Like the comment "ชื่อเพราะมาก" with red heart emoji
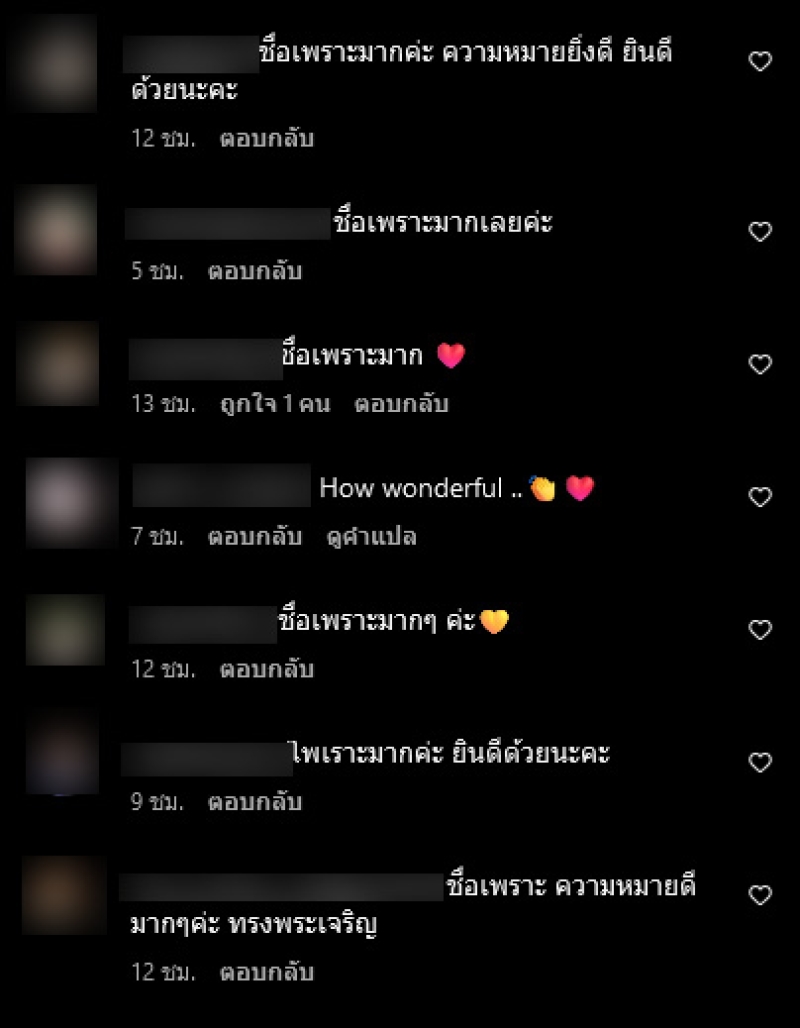The image size is (800, 1028). [760, 365]
